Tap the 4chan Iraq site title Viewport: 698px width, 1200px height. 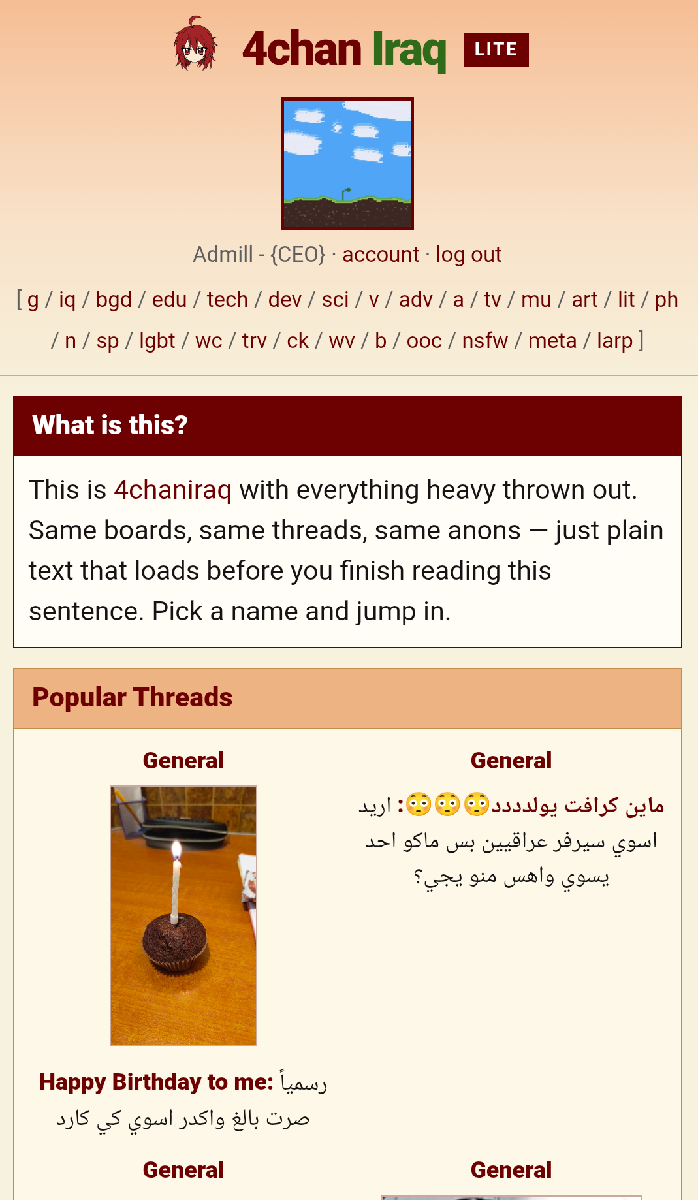click(344, 48)
